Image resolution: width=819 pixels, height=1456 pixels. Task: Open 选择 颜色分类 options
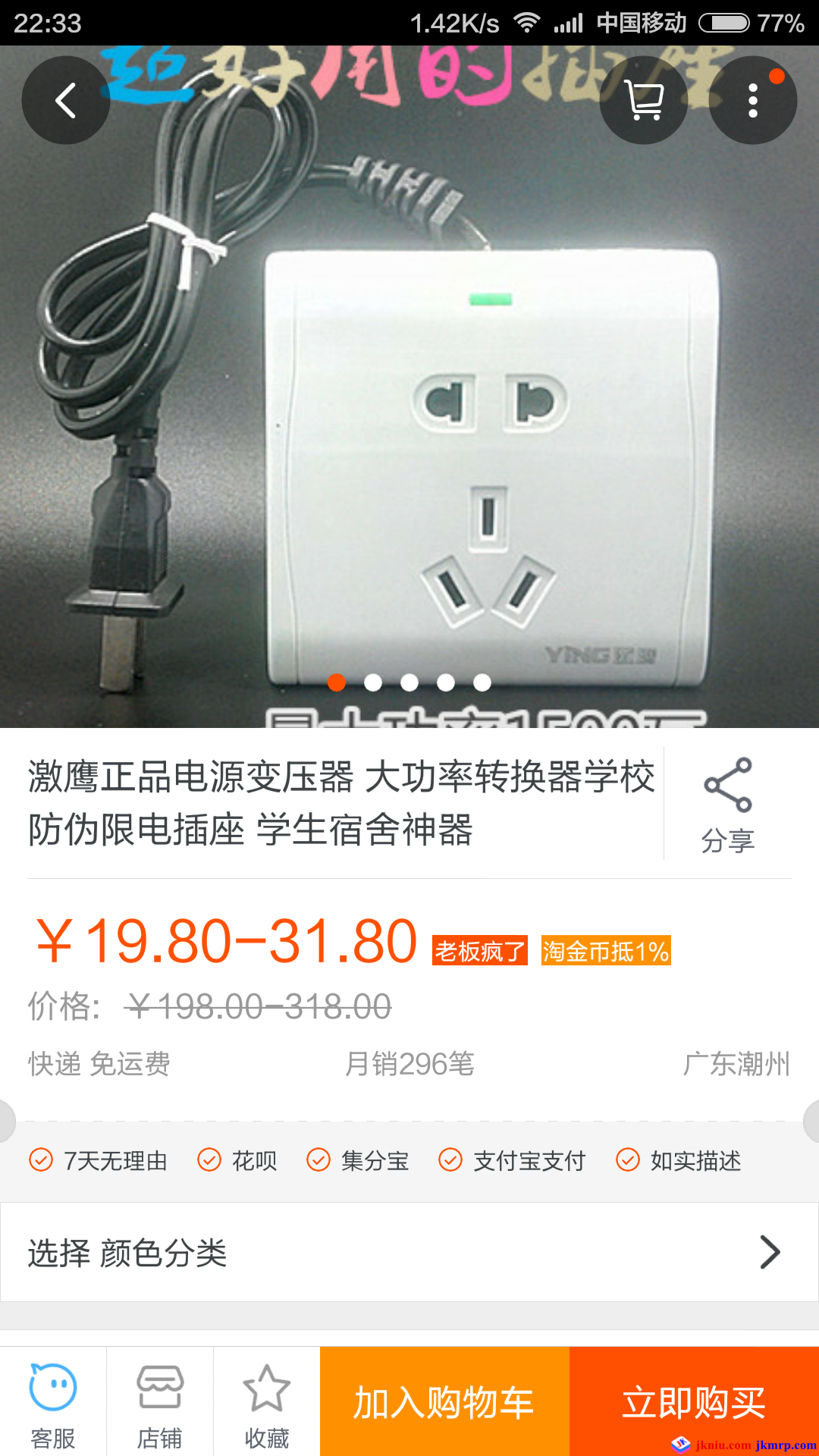[x=409, y=1252]
